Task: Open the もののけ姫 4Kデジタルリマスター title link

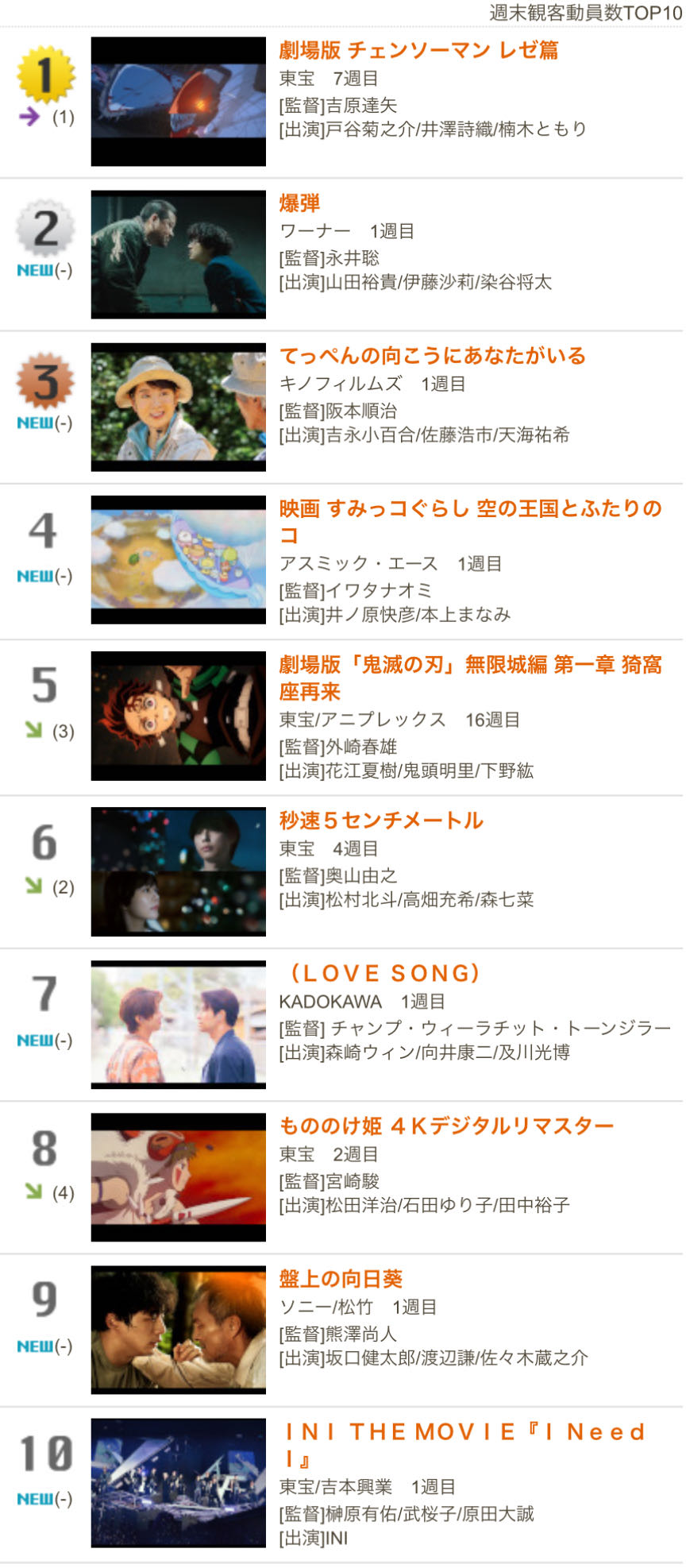Action: [x=446, y=1126]
